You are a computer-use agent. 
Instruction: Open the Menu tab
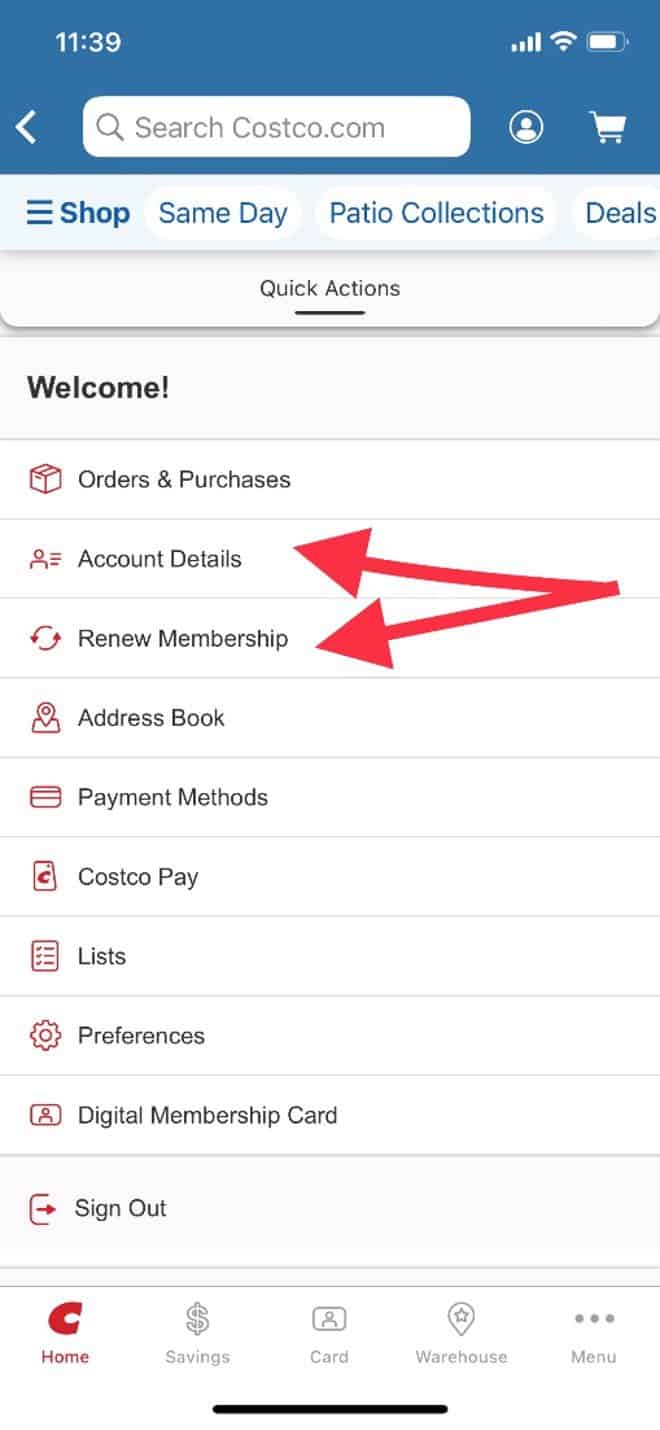594,1334
